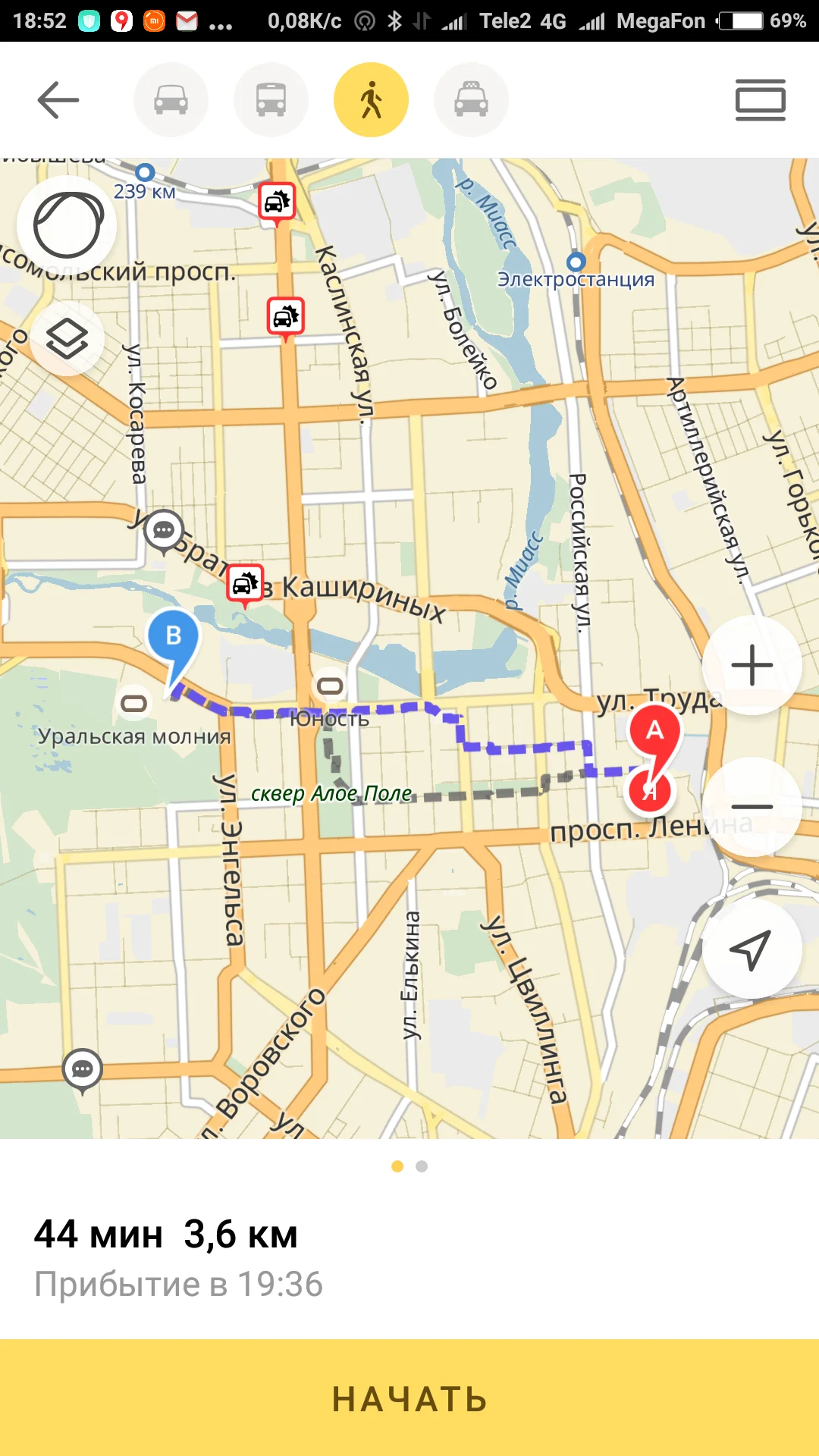
Task: Switch to public transport route mode
Action: pyautogui.click(x=271, y=100)
